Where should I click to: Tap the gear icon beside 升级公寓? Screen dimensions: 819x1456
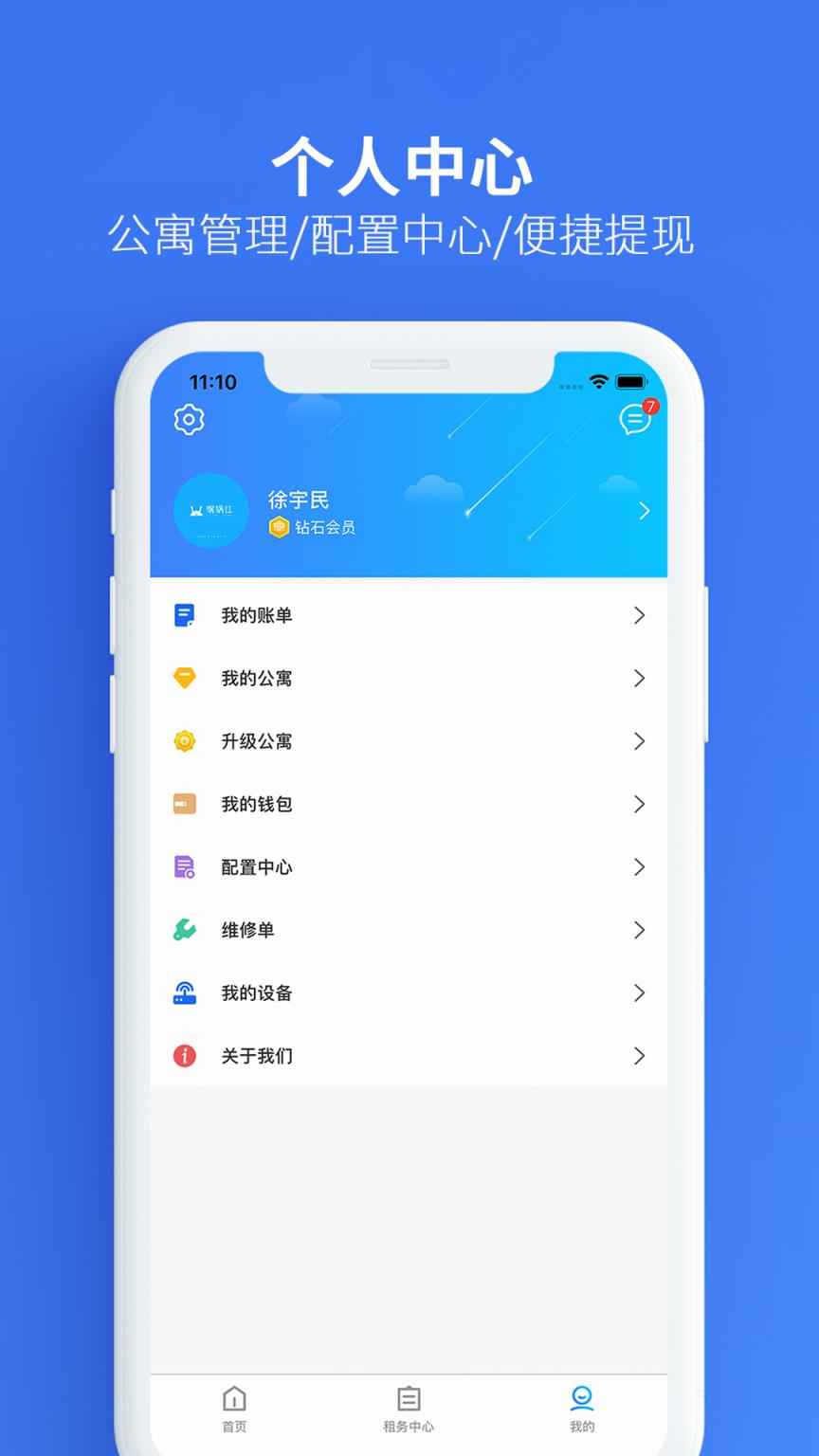pos(184,741)
